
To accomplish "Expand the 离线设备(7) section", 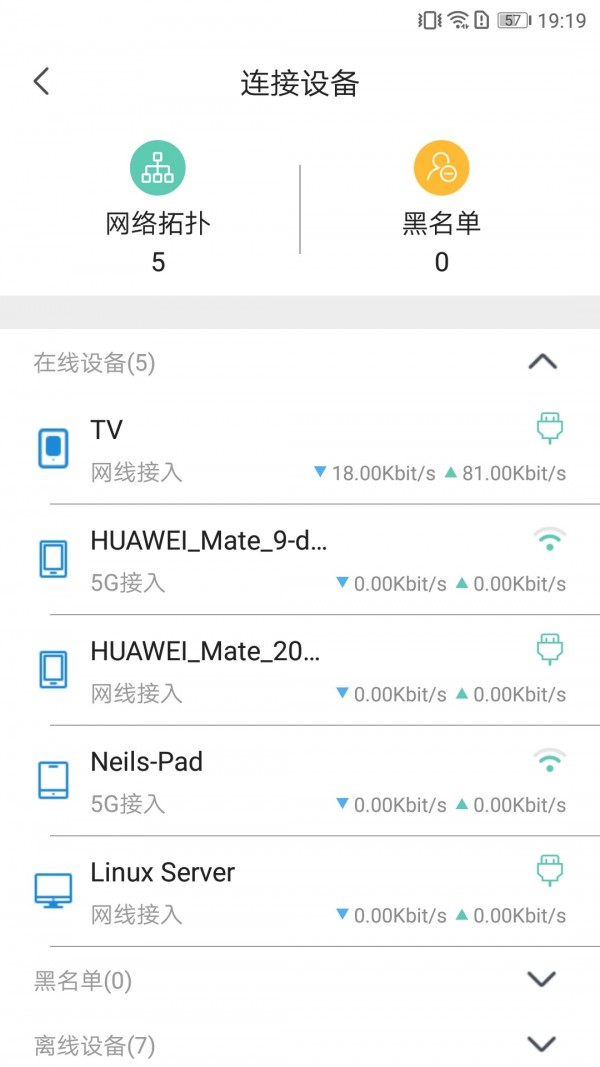I will (x=541, y=1045).
